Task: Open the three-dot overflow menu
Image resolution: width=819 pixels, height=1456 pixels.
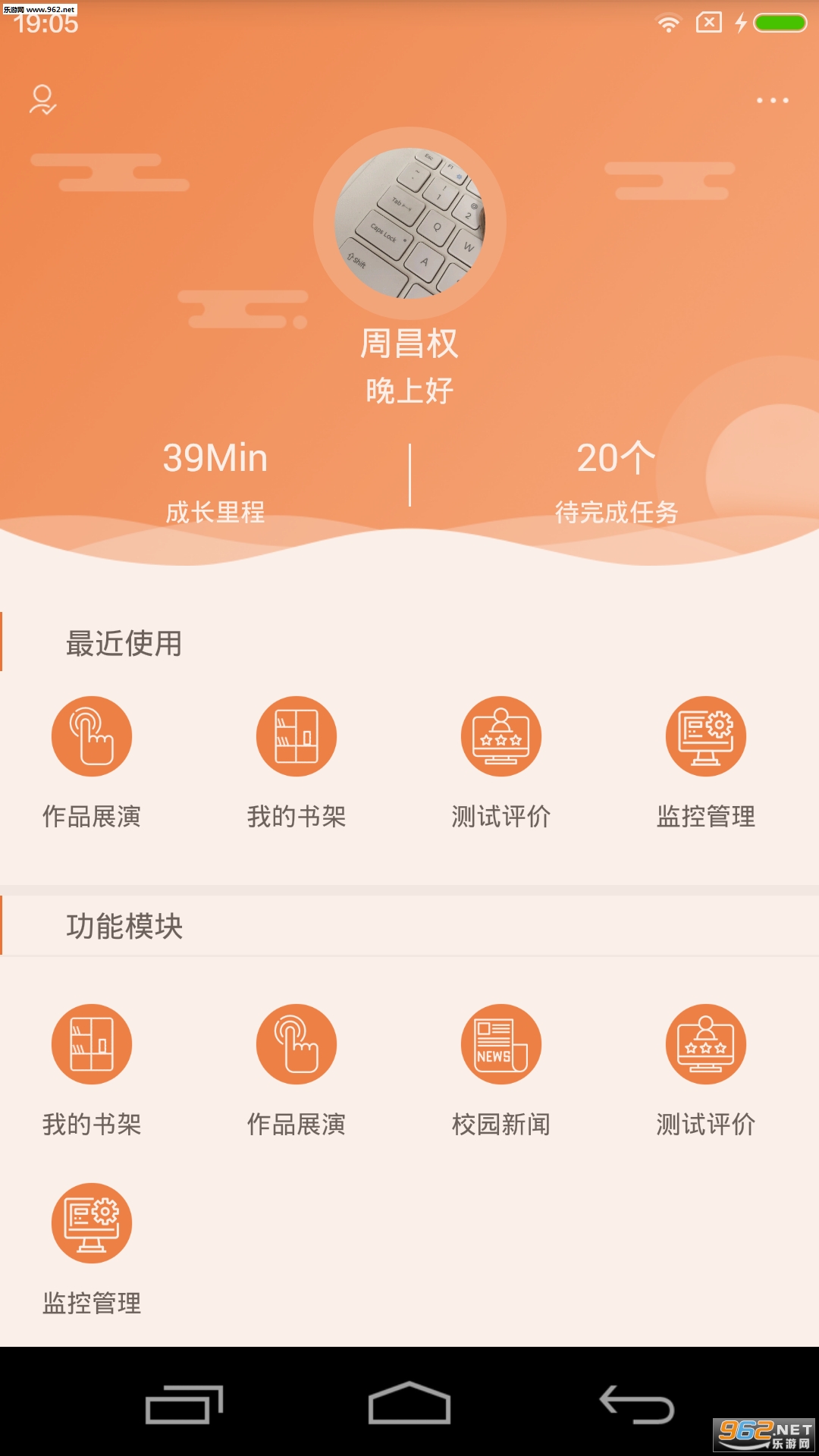Action: (x=772, y=100)
